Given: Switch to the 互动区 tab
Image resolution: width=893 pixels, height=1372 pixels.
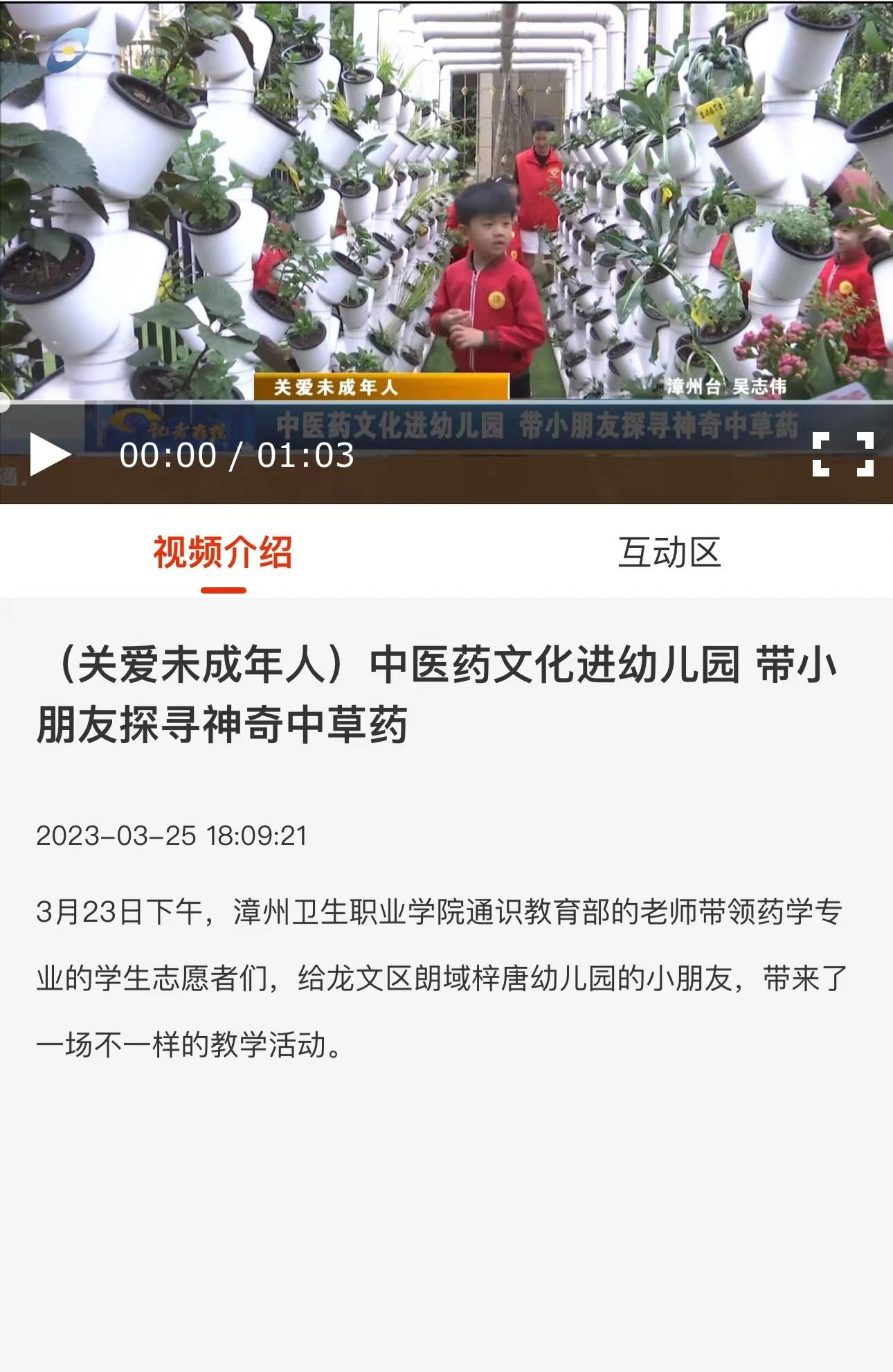Looking at the screenshot, I should (x=669, y=553).
